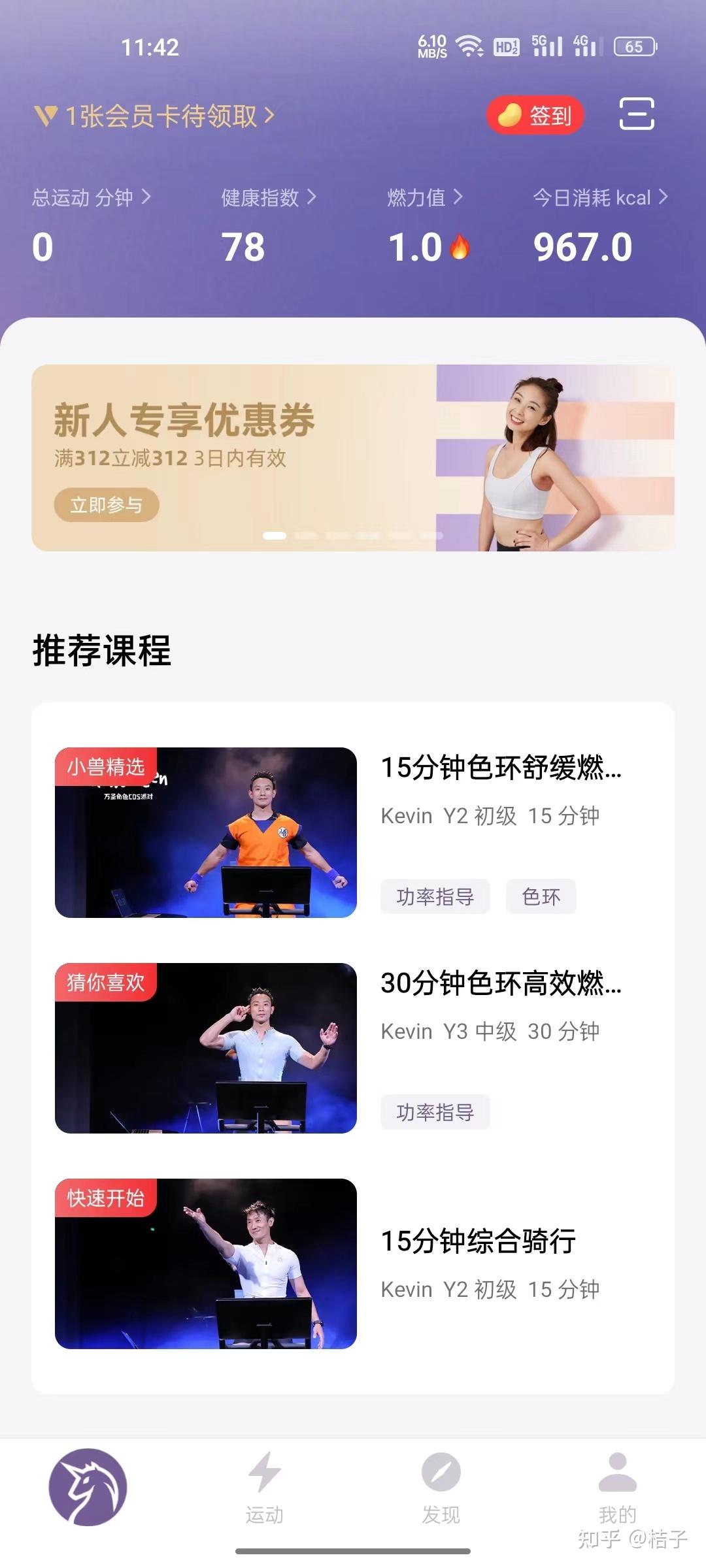
Task: View 今日消耗 kcal details
Action: click(x=599, y=197)
